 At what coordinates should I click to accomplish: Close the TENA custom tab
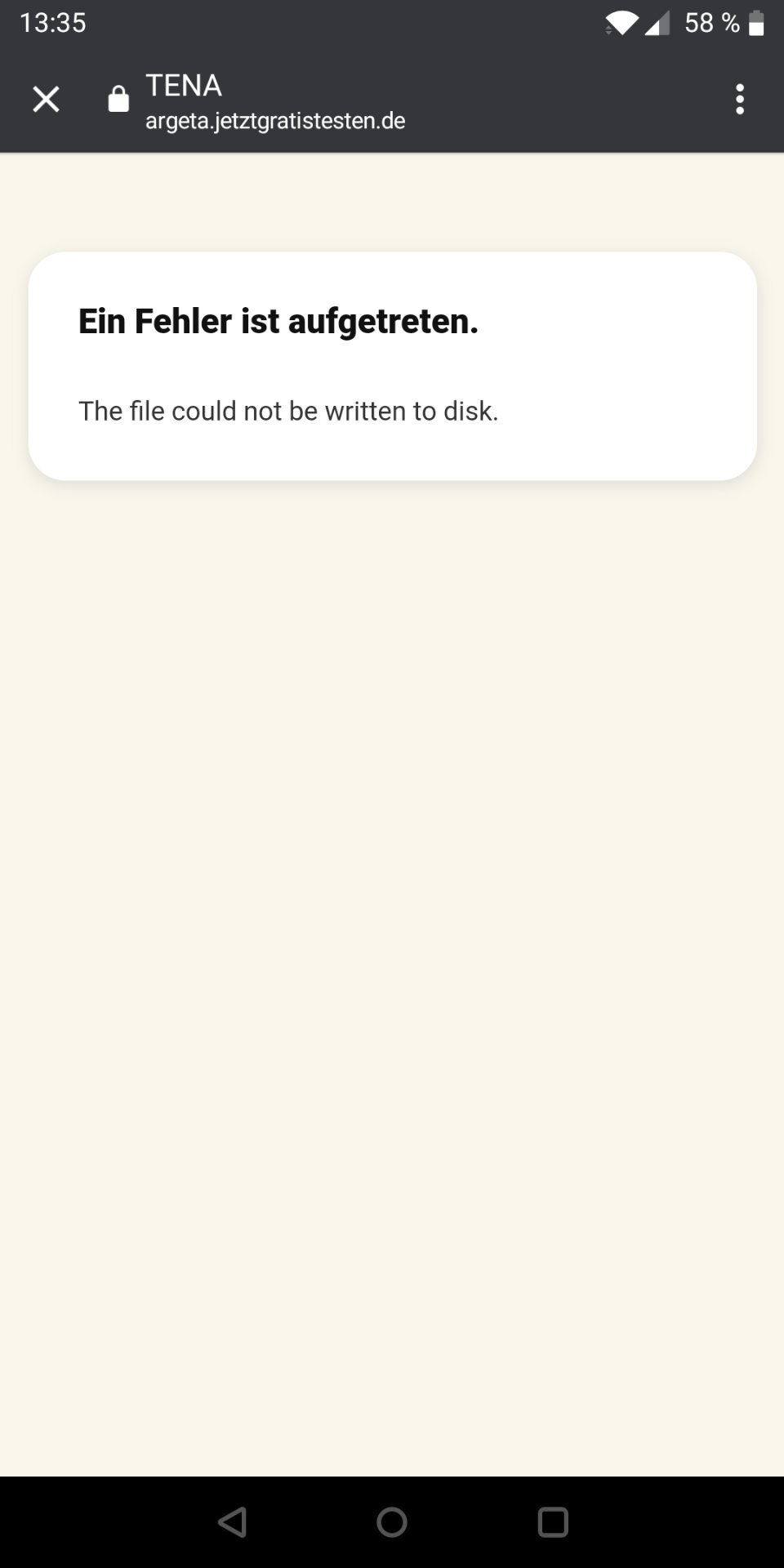(x=46, y=100)
